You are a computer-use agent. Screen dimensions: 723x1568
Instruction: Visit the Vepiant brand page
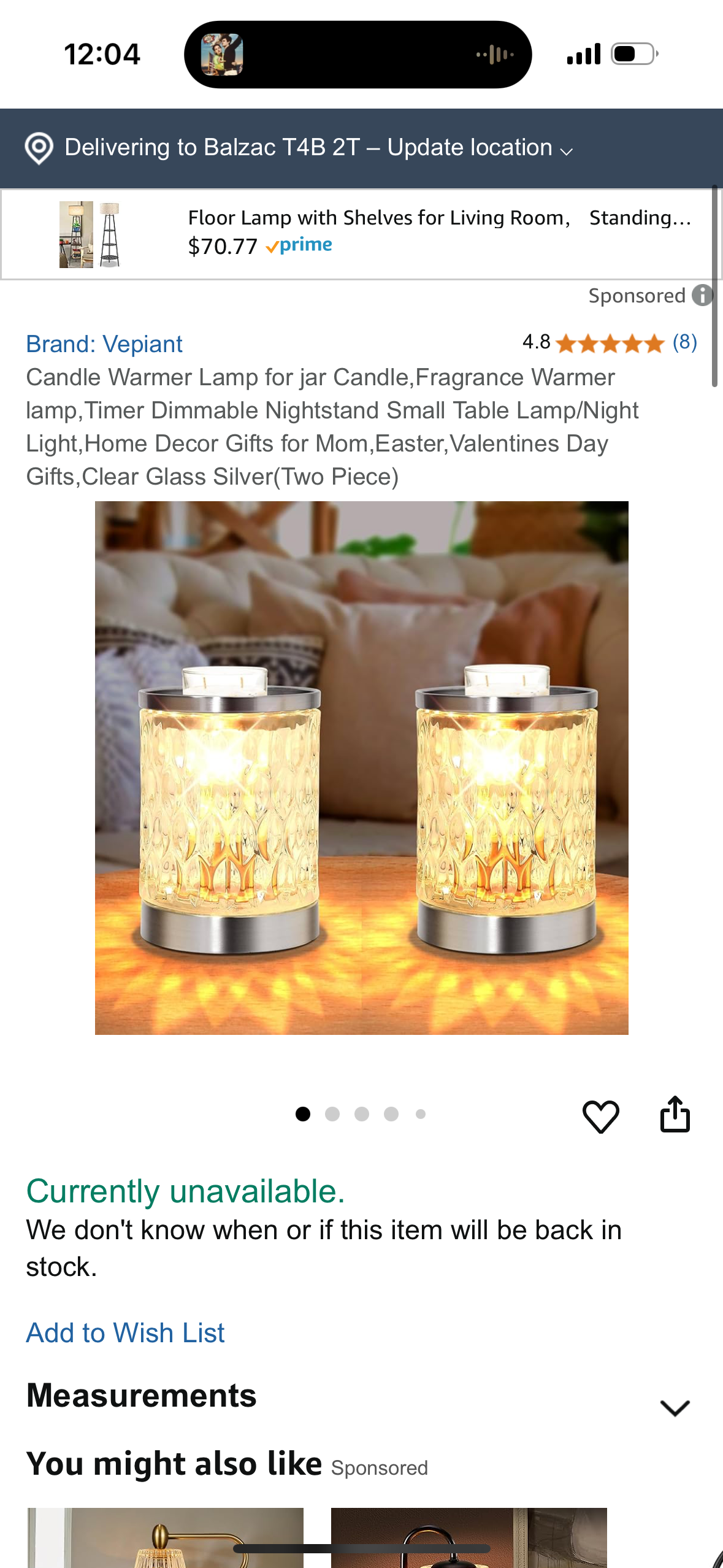(104, 344)
